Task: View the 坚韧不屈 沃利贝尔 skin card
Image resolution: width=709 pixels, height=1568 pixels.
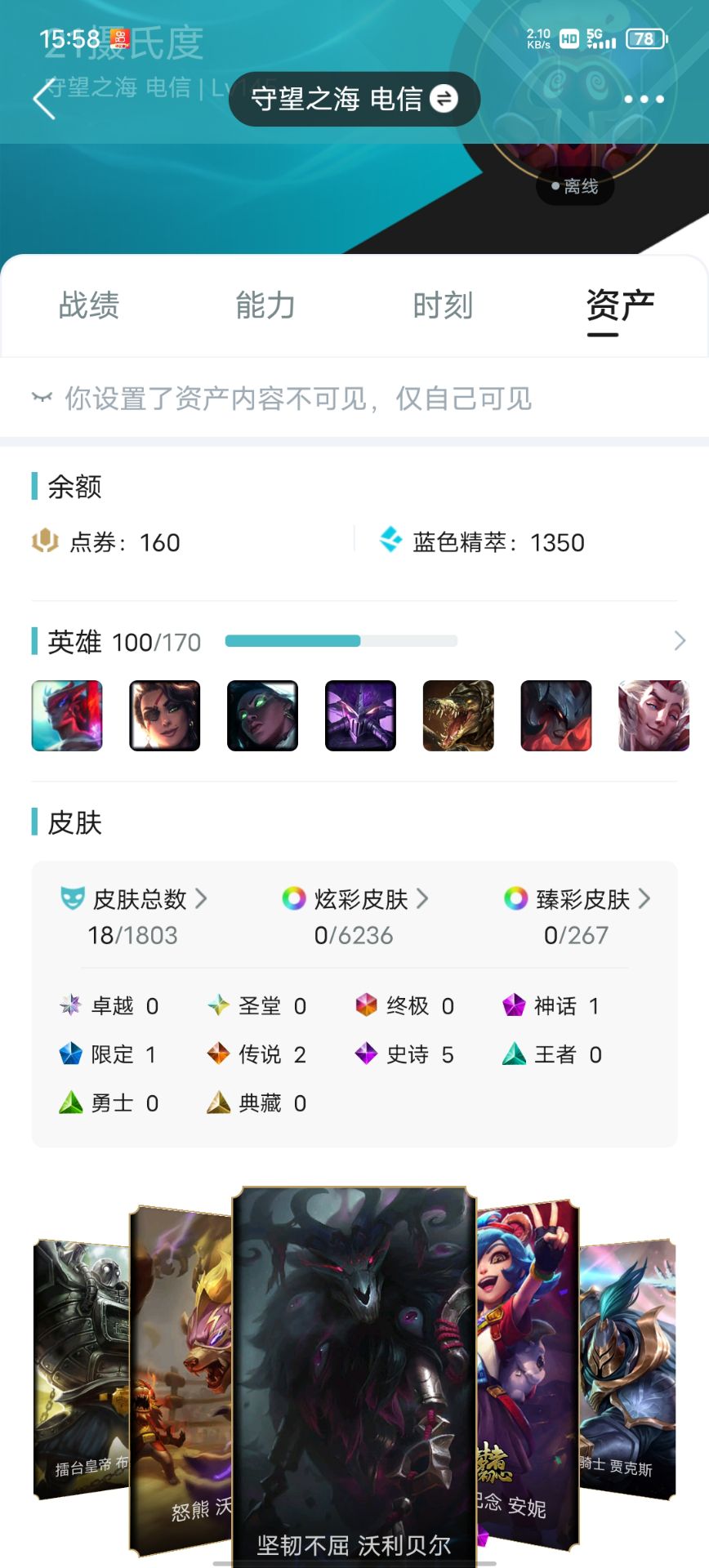Action: [354, 1372]
